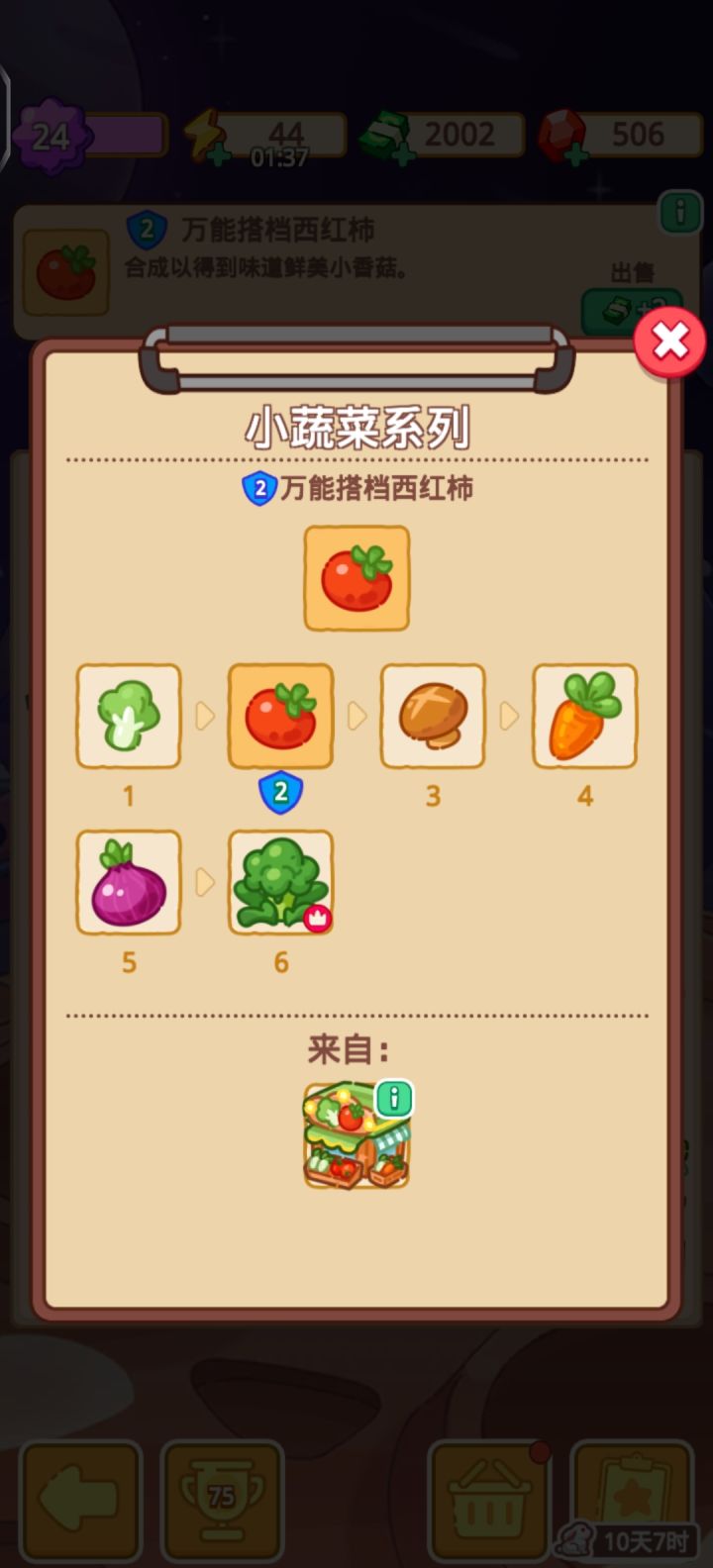713x1568 pixels.
Task: Open the mushroom at chain position 3
Action: tap(432, 716)
